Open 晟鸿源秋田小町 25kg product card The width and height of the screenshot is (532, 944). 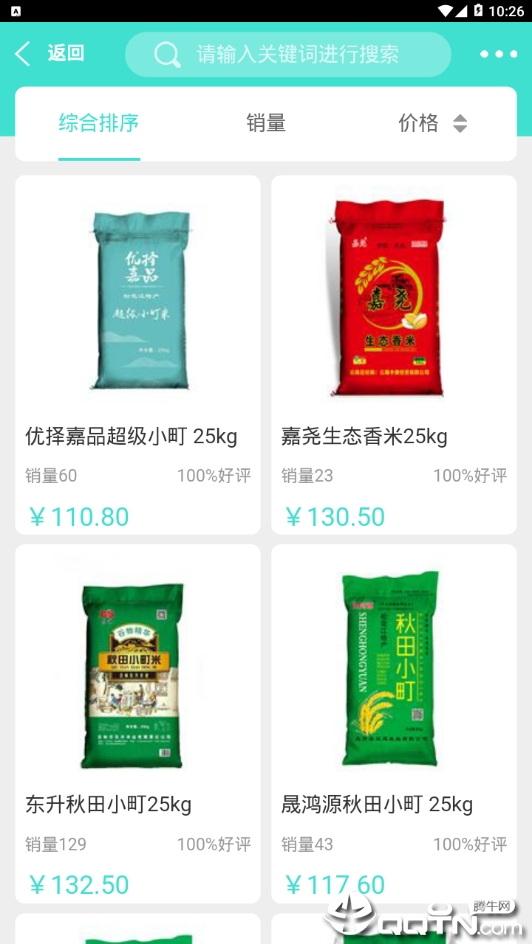click(394, 724)
